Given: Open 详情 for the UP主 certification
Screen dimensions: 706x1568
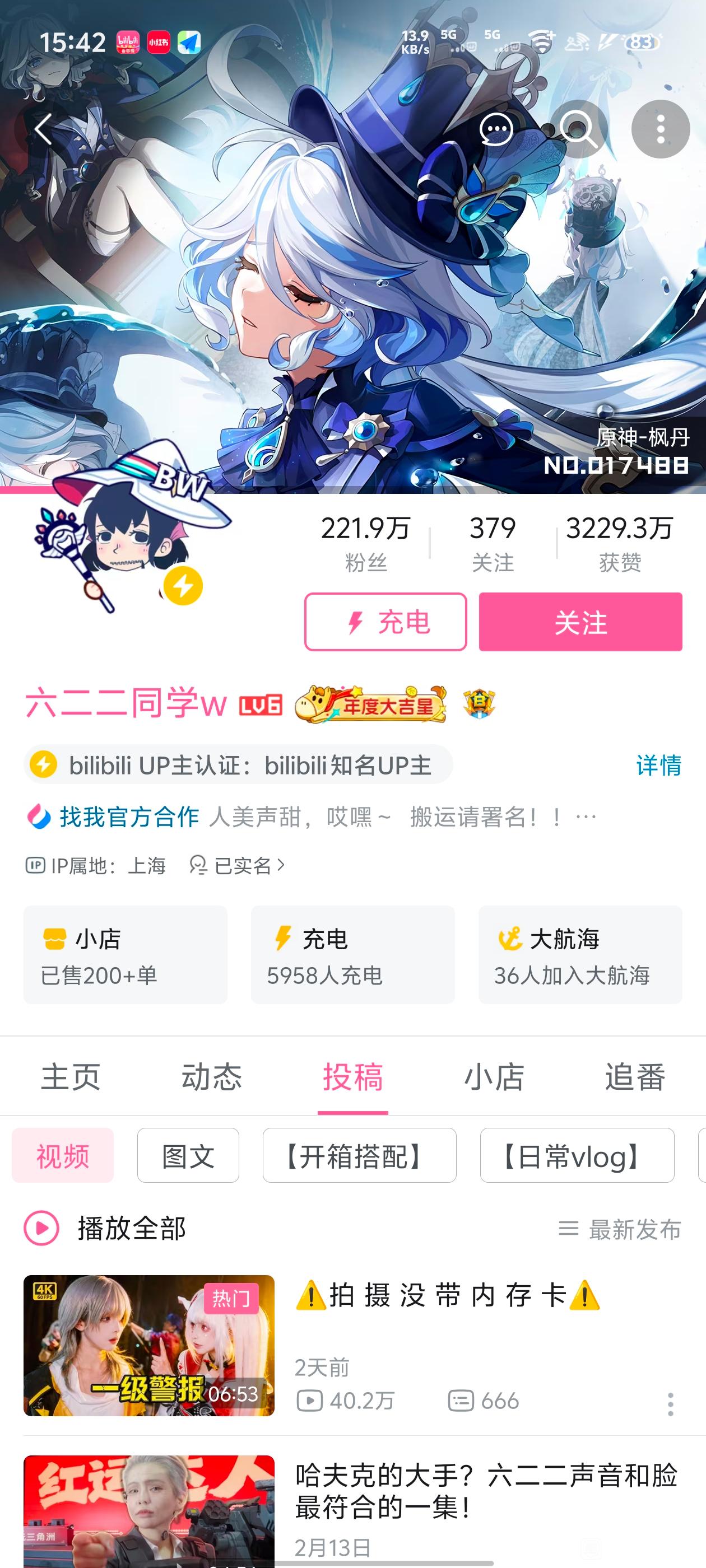Looking at the screenshot, I should click(658, 765).
